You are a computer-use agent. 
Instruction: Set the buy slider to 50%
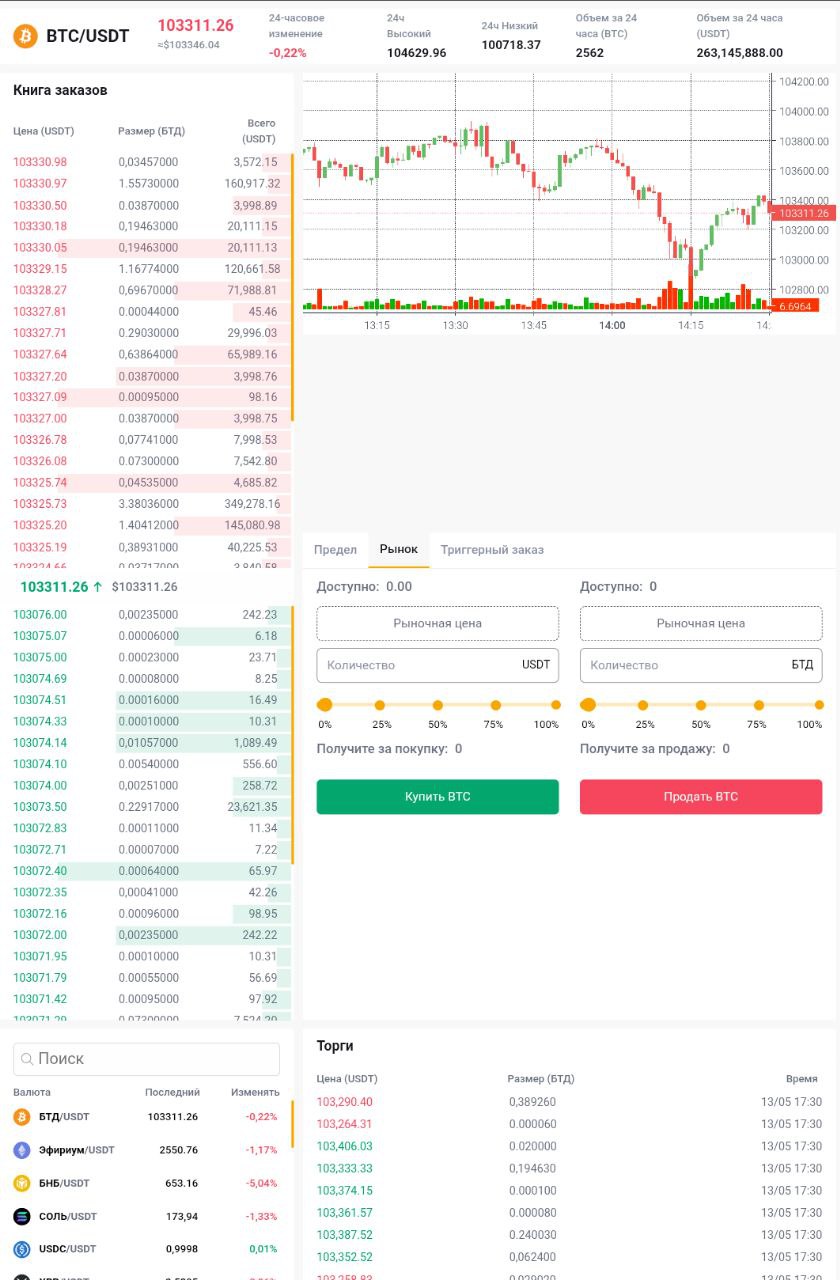[x=438, y=705]
